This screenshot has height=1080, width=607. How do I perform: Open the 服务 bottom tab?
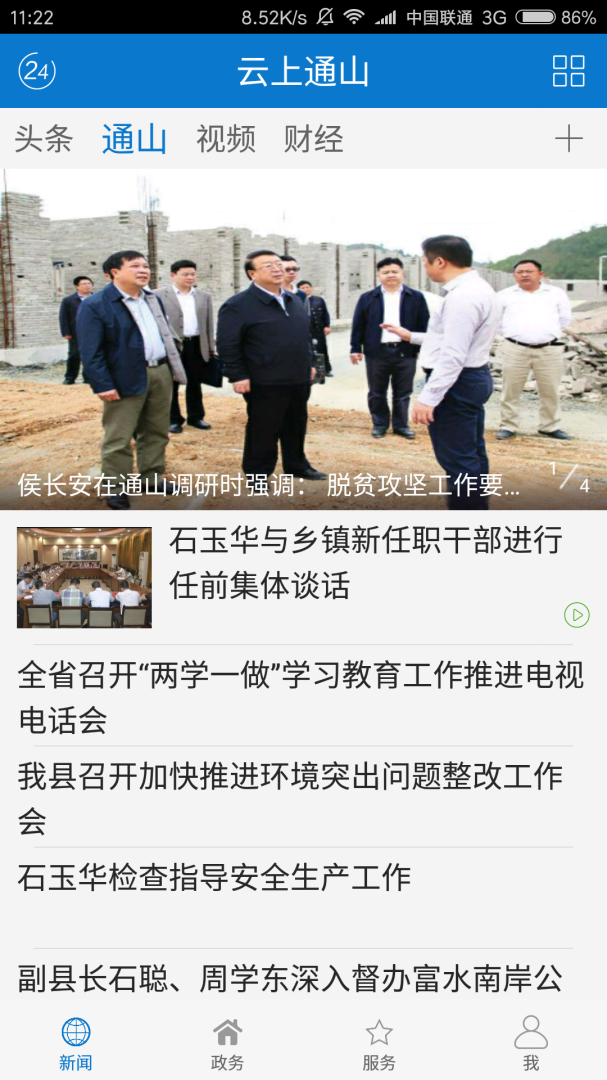tap(379, 1043)
